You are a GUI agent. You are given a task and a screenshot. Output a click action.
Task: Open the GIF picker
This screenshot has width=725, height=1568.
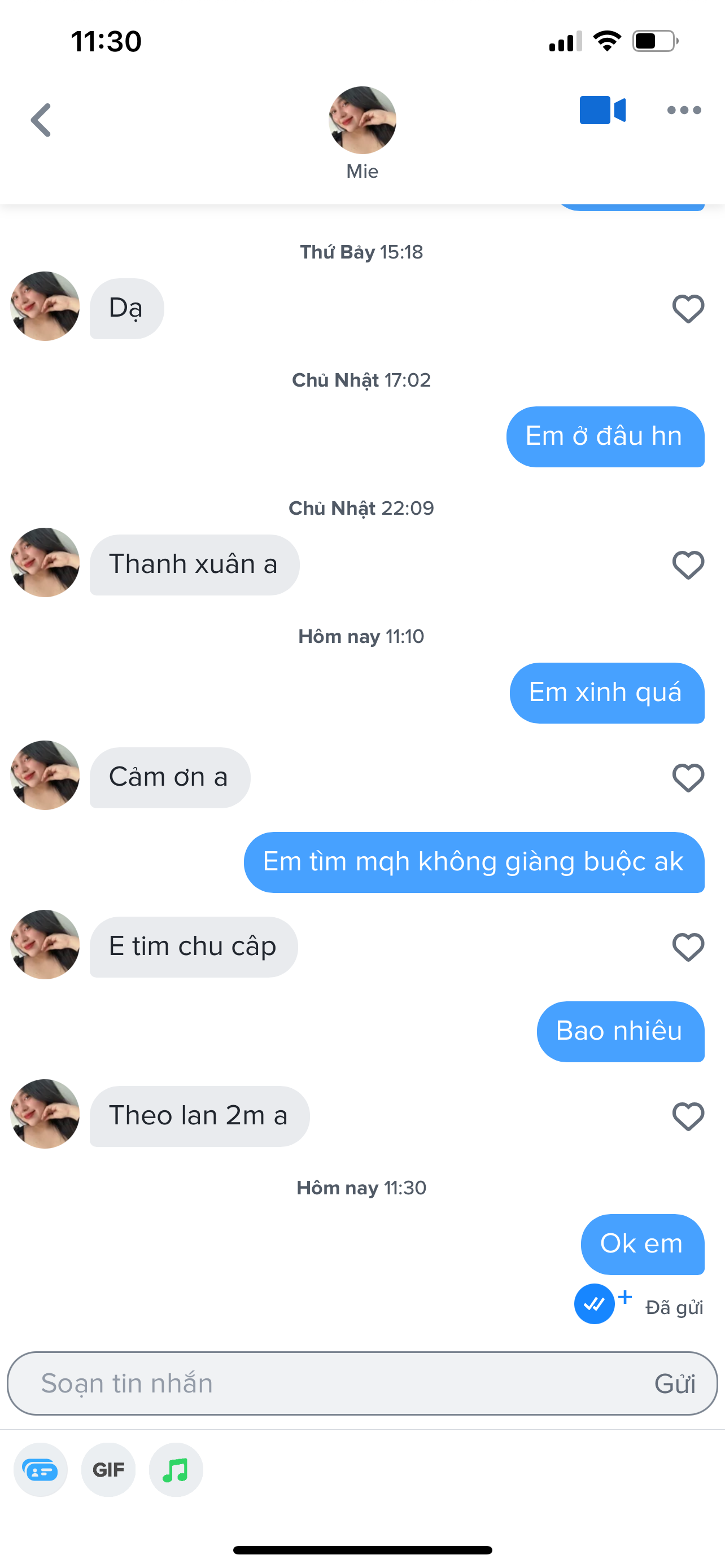108,1470
